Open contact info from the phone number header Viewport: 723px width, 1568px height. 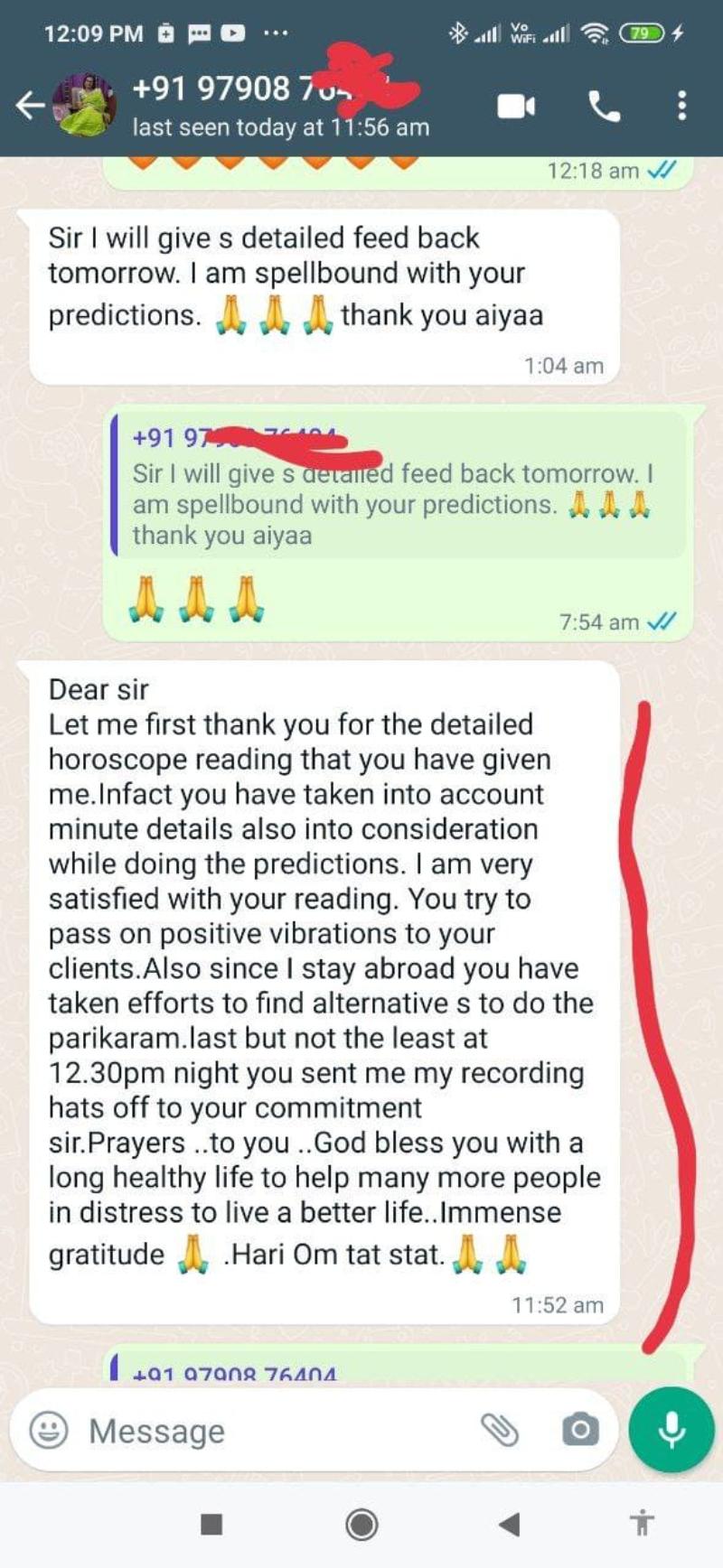tap(271, 106)
